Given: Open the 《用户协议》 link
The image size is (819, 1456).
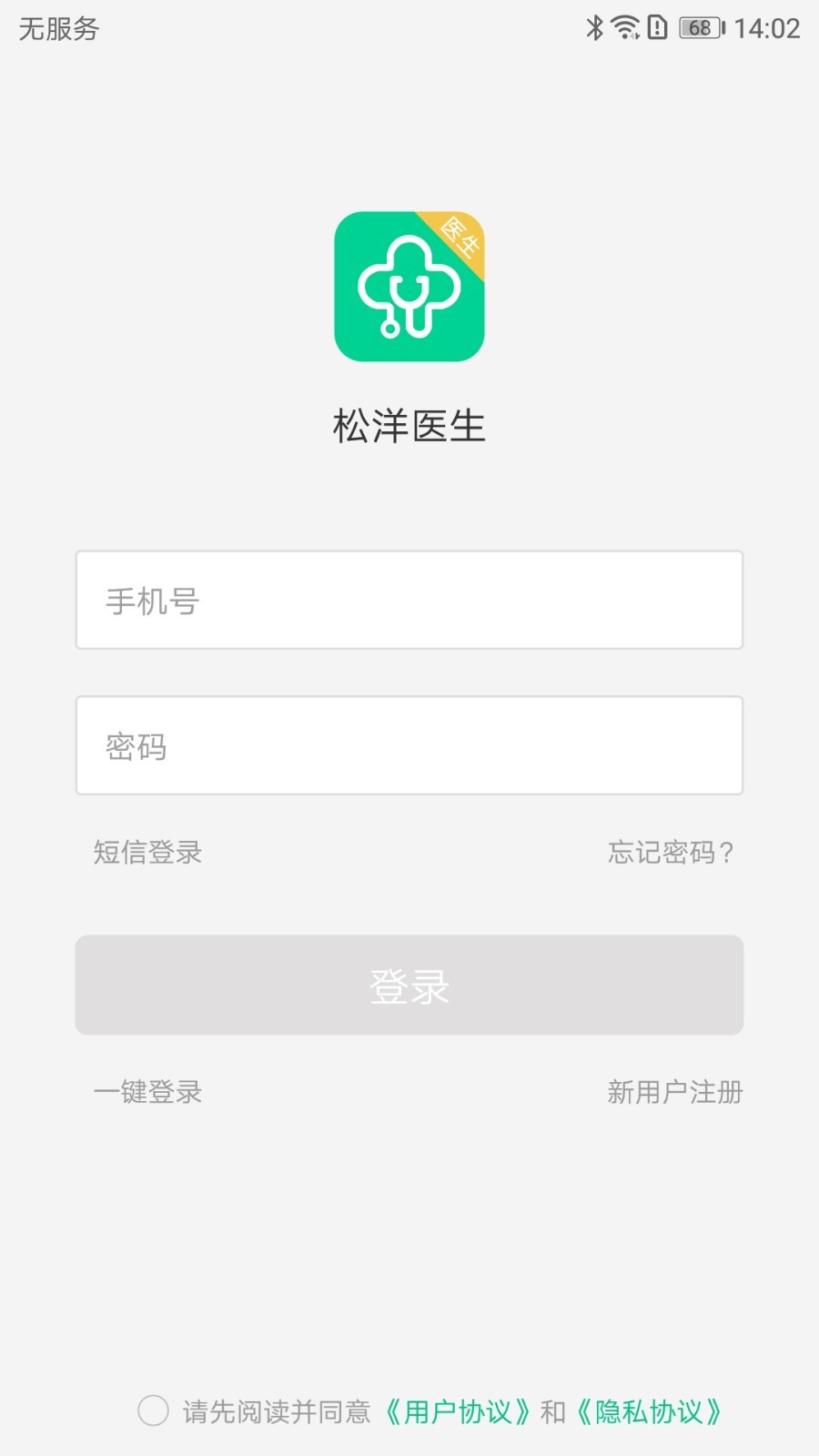Looking at the screenshot, I should click(x=458, y=1411).
